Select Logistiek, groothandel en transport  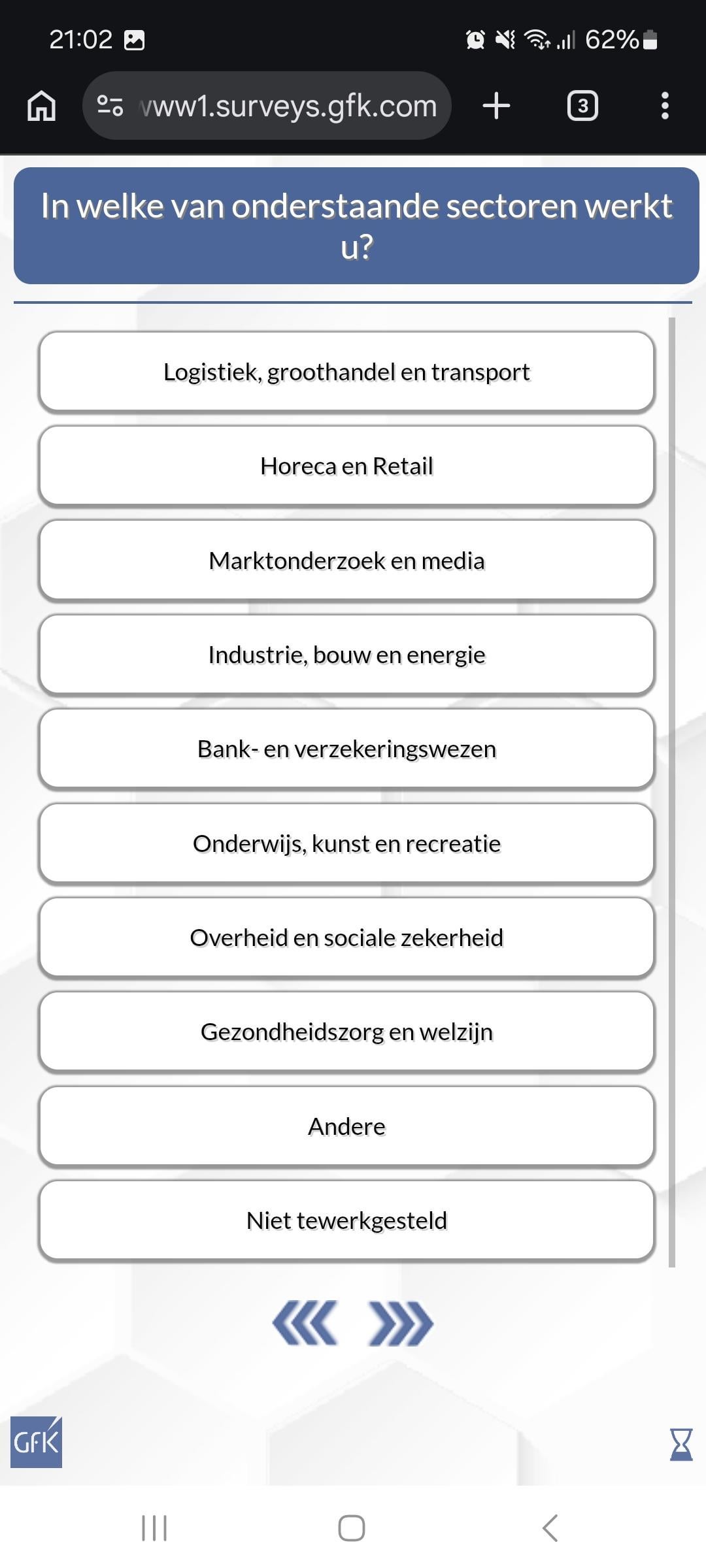pyautogui.click(x=346, y=372)
